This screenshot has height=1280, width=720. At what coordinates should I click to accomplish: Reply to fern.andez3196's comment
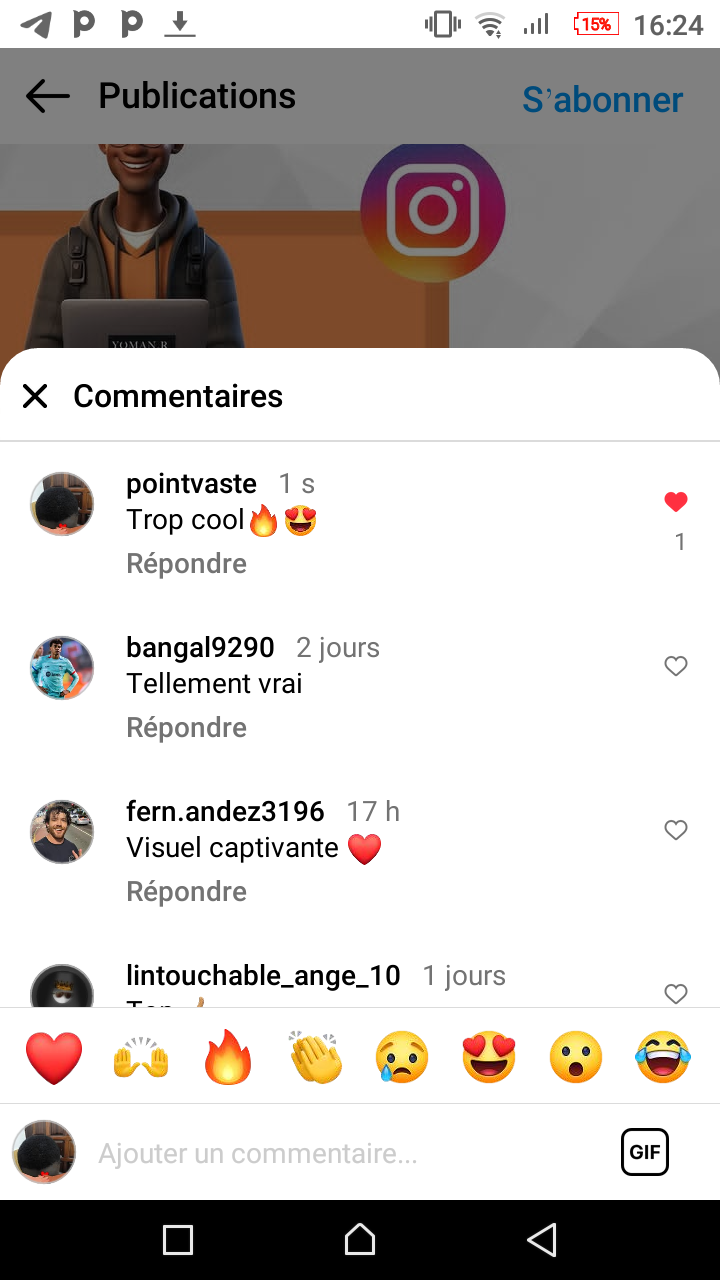(186, 892)
